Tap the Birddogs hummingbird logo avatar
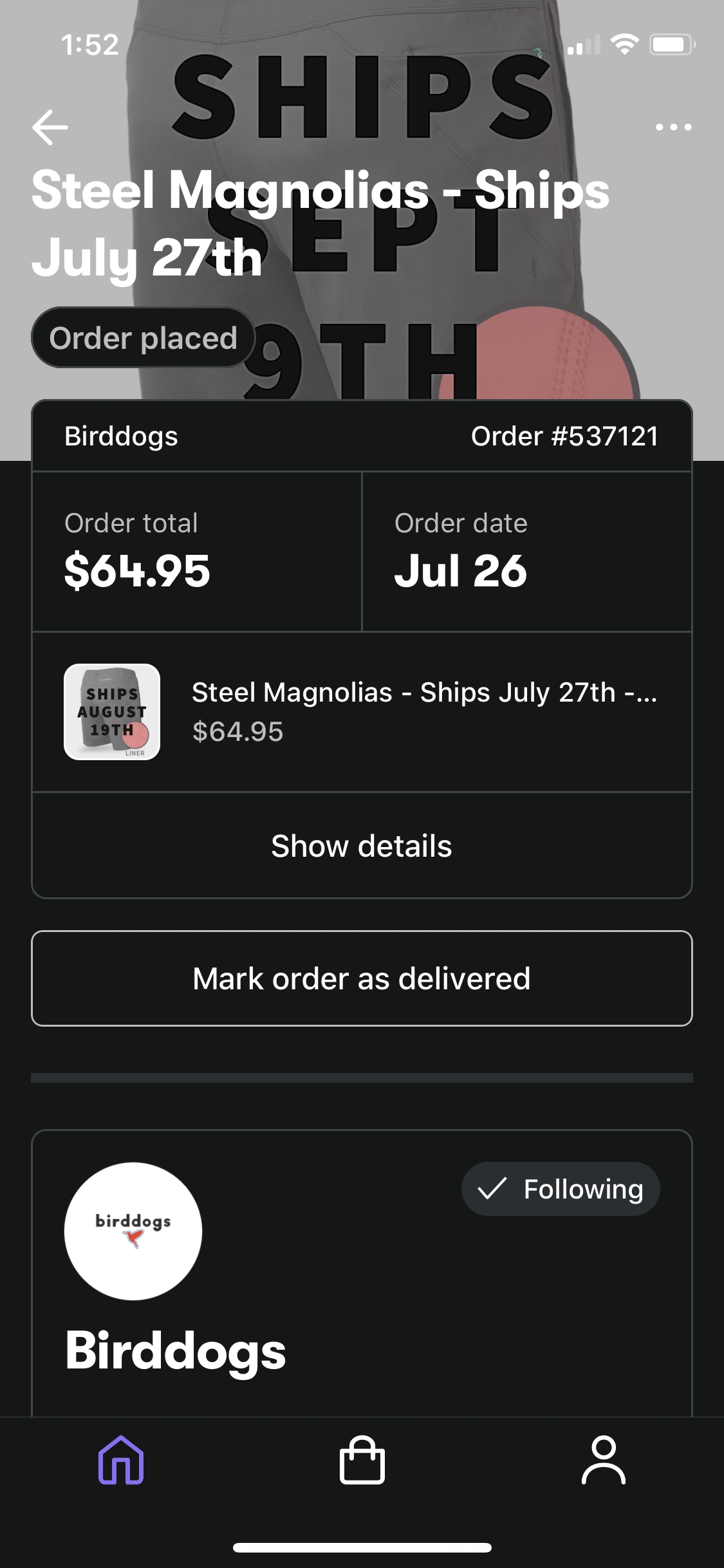The width and height of the screenshot is (724, 1568). [x=132, y=1231]
